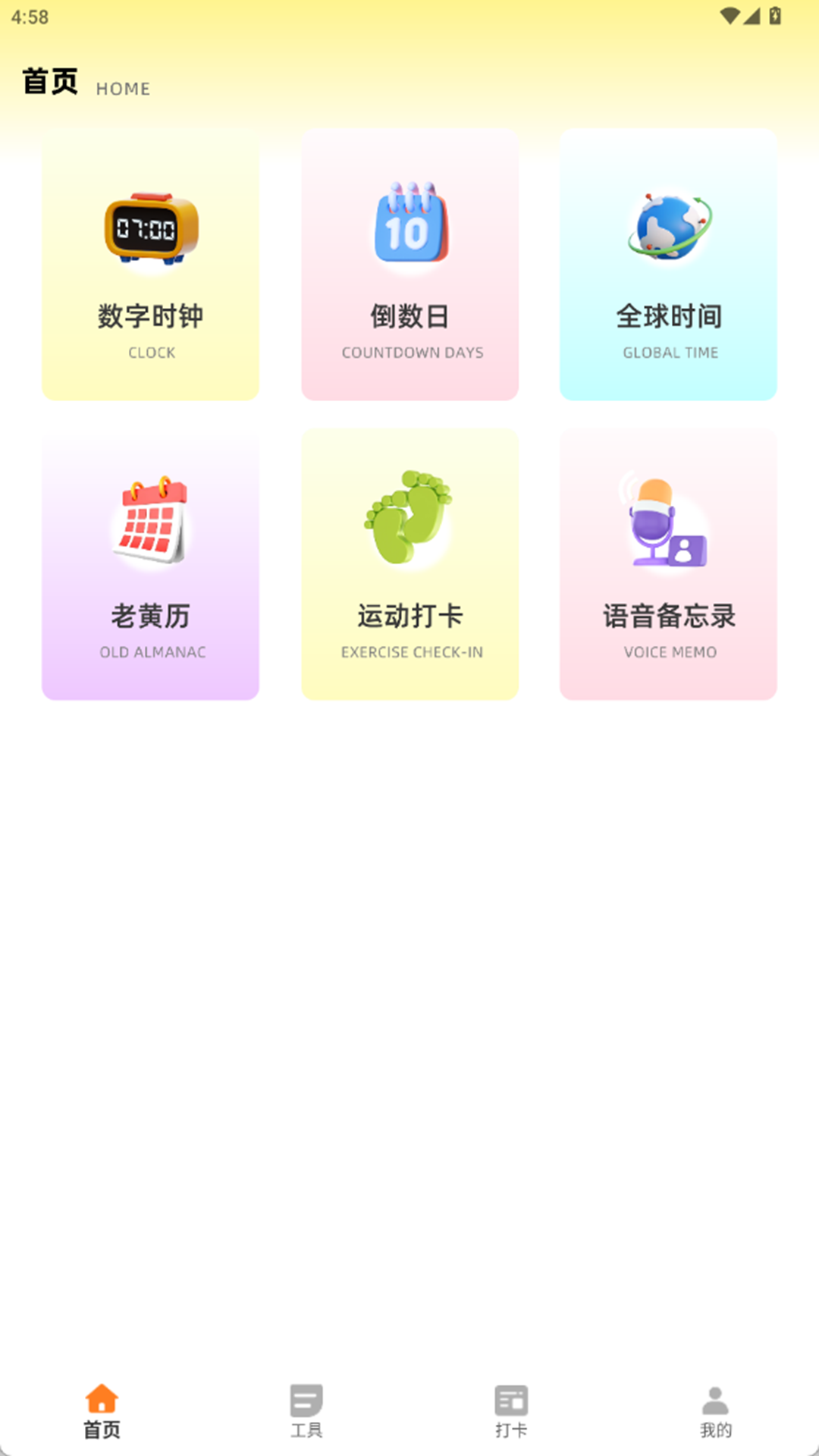This screenshot has height=1456, width=819.
Task: Open the VOICE MEMO card
Action: coord(668,563)
